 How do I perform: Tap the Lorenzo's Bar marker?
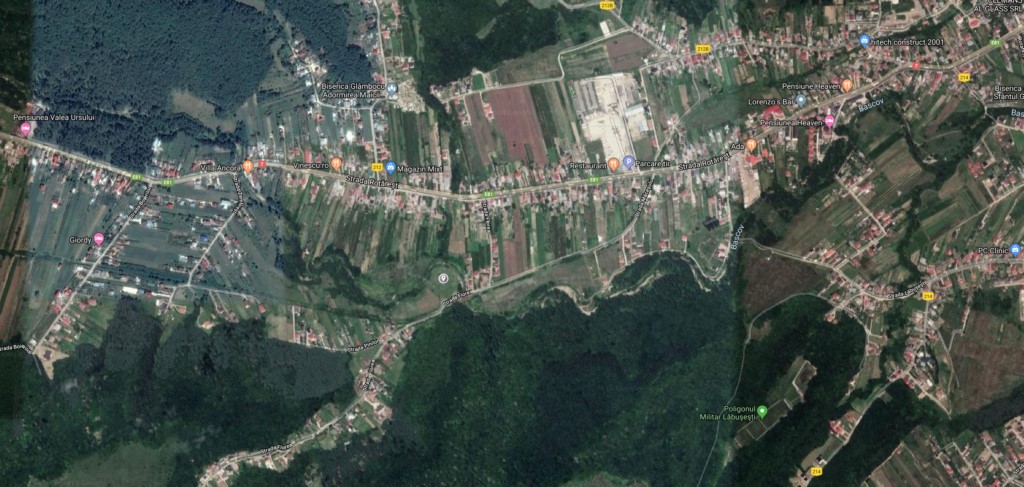(800, 100)
